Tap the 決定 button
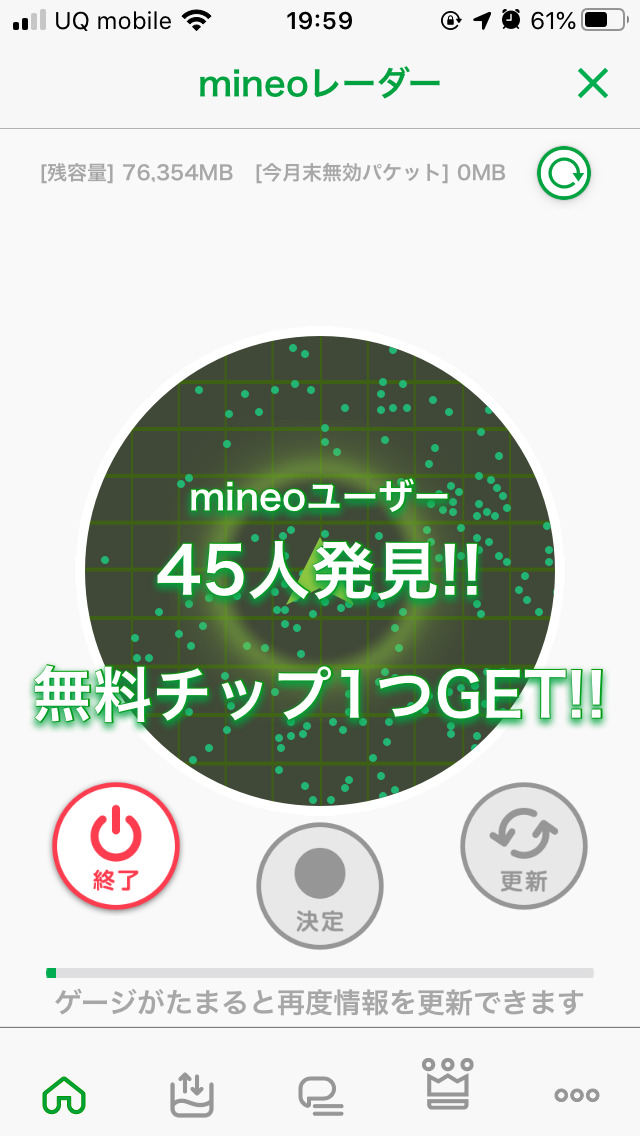640x1136 pixels. point(320,884)
